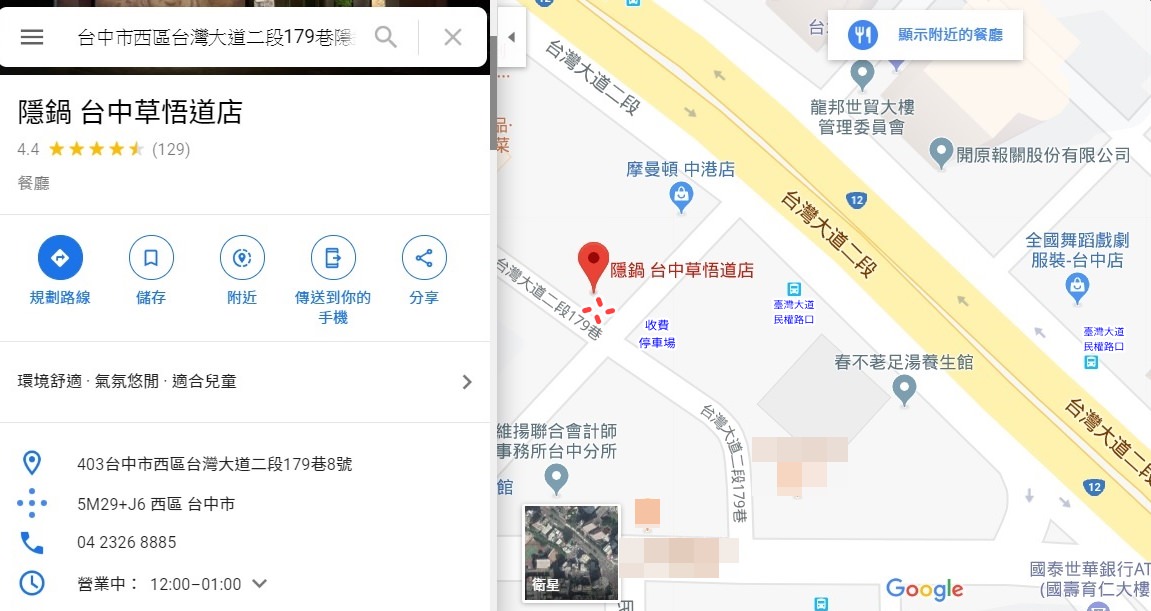The height and width of the screenshot is (611, 1151).
Task: Tap the phone number 04 2326 8885
Action: pyautogui.click(x=127, y=543)
